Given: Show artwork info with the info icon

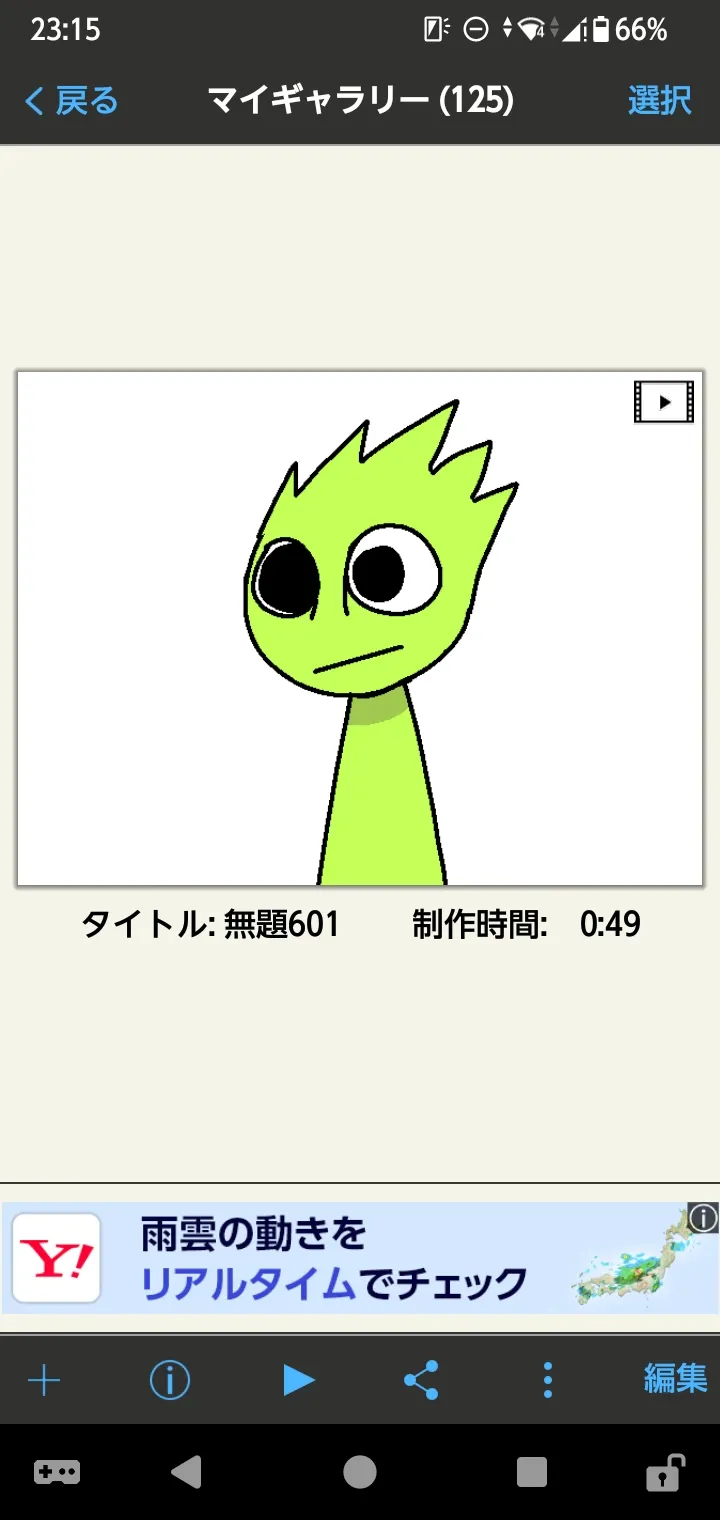Looking at the screenshot, I should pyautogui.click(x=170, y=1381).
